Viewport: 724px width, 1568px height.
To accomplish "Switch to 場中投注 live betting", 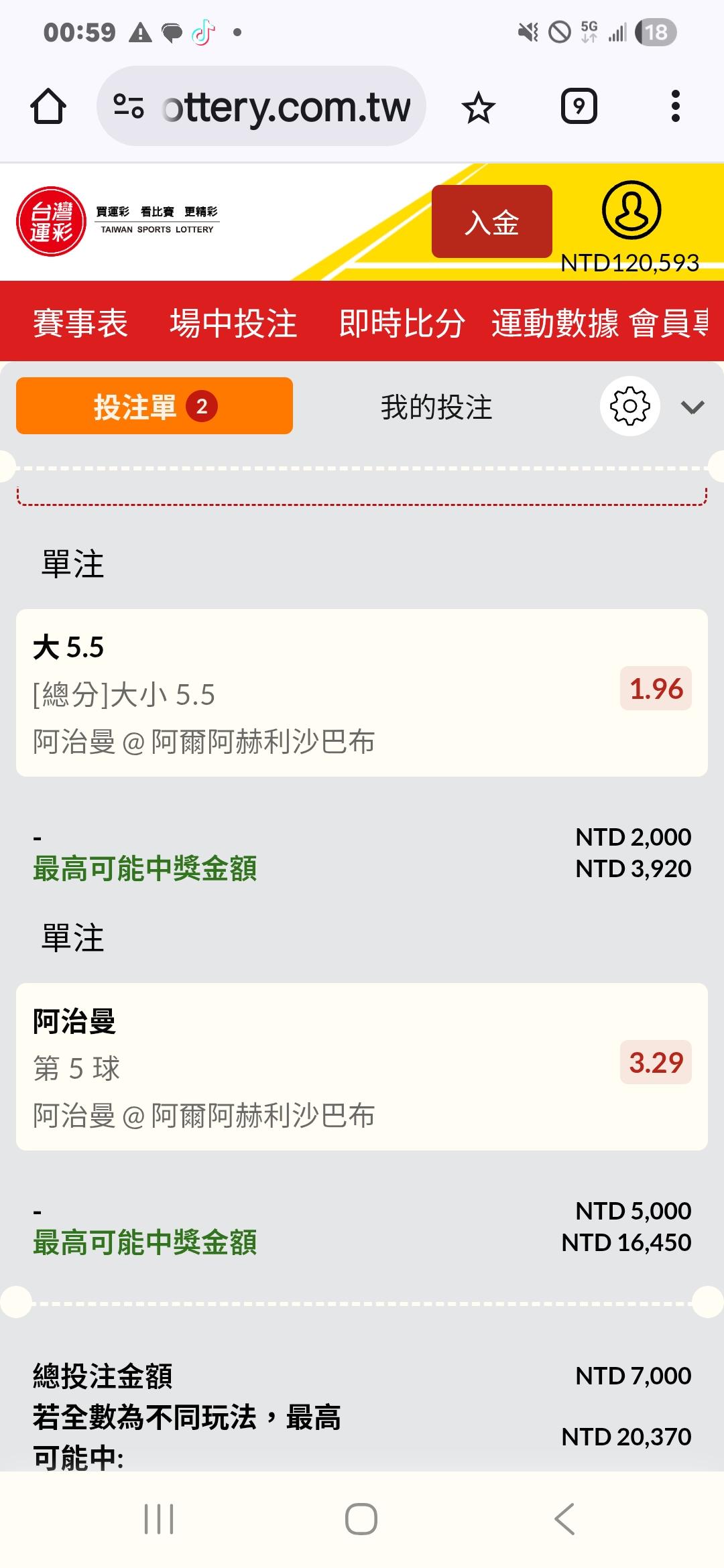I will click(233, 323).
